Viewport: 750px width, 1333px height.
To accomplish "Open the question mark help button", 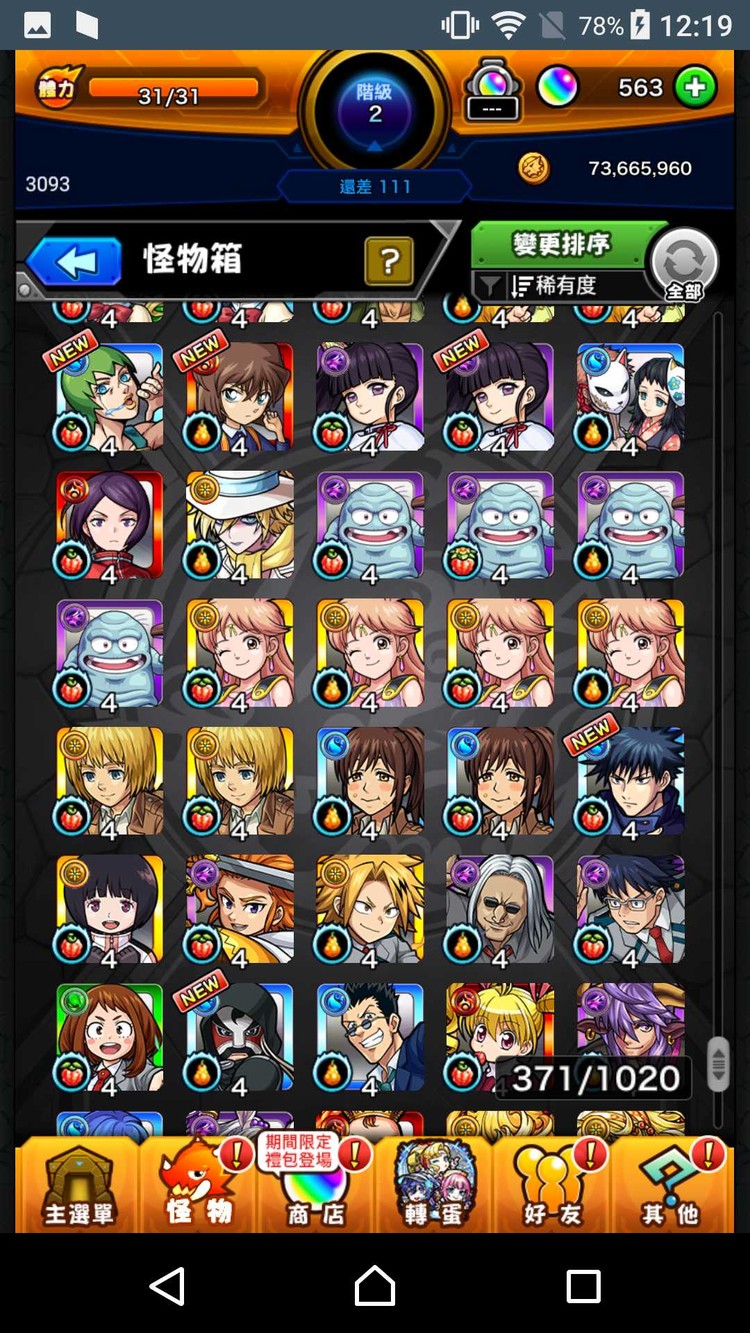I will (x=389, y=263).
